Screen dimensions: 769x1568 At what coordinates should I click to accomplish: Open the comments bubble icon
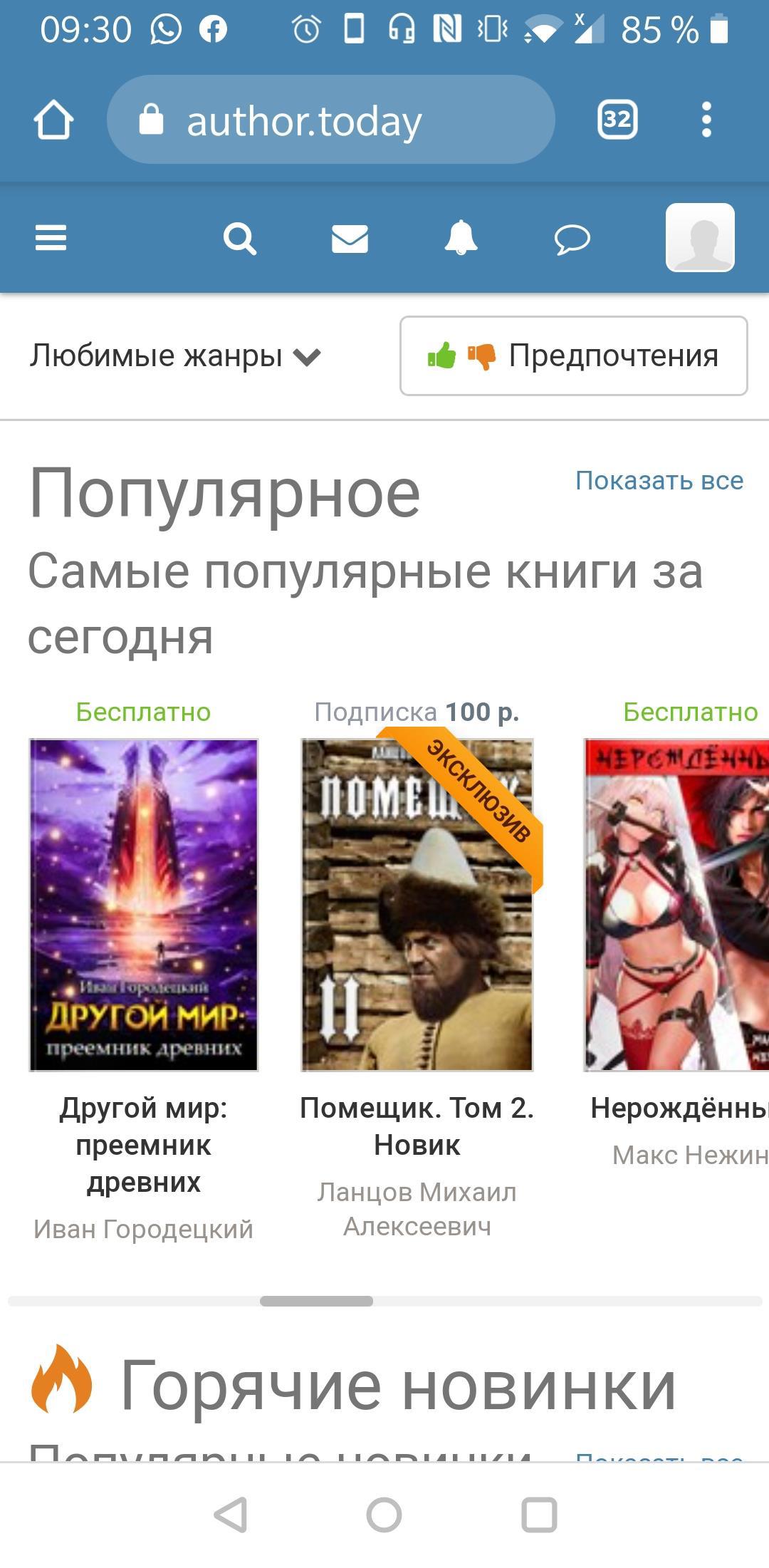572,239
